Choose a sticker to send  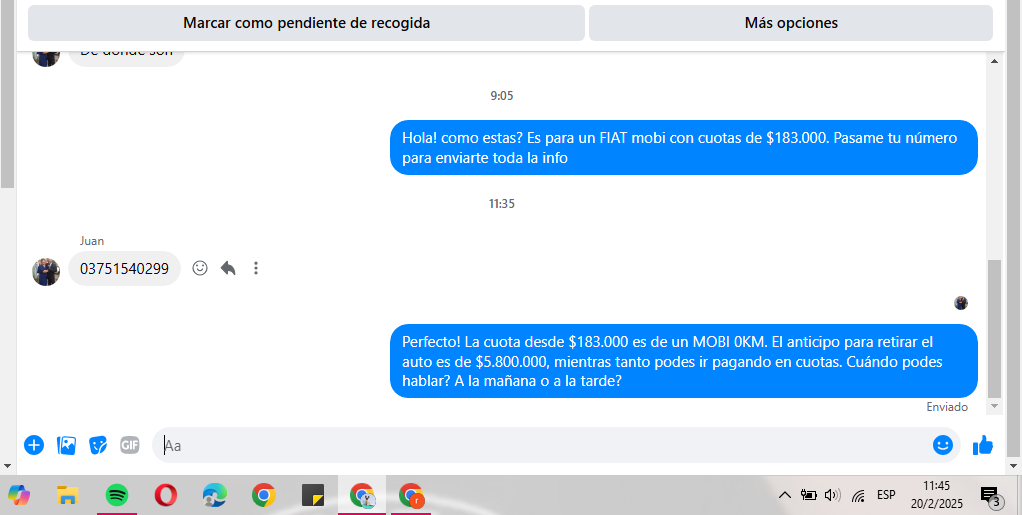point(98,445)
